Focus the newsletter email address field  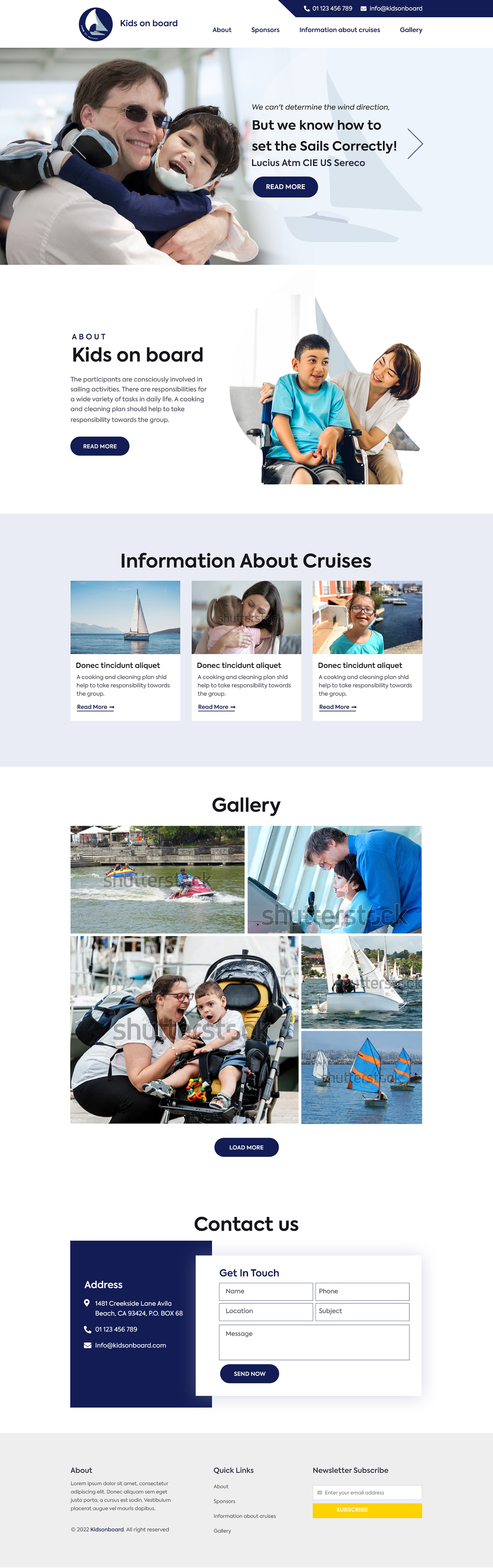coord(367,1493)
